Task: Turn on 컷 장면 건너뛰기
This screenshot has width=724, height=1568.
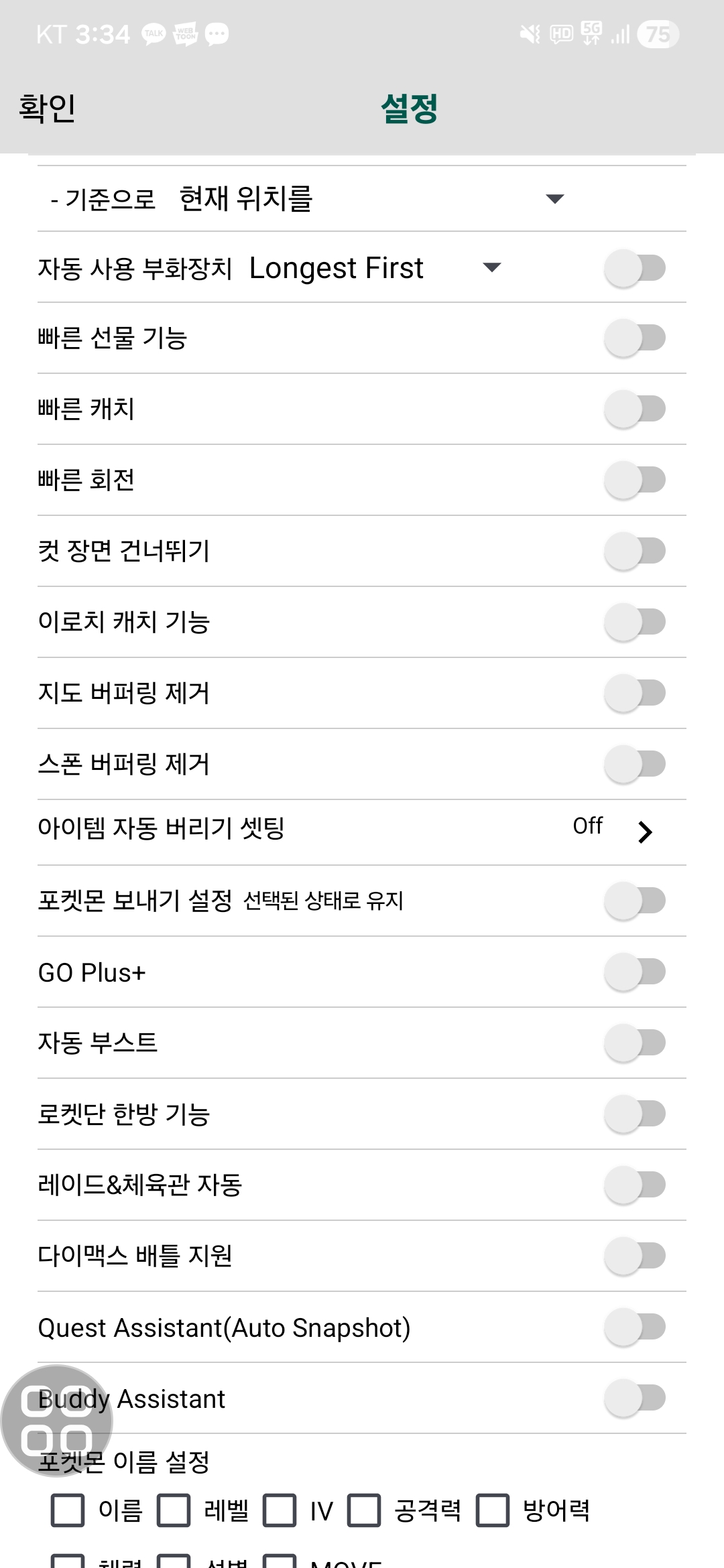Action: pyautogui.click(x=634, y=551)
